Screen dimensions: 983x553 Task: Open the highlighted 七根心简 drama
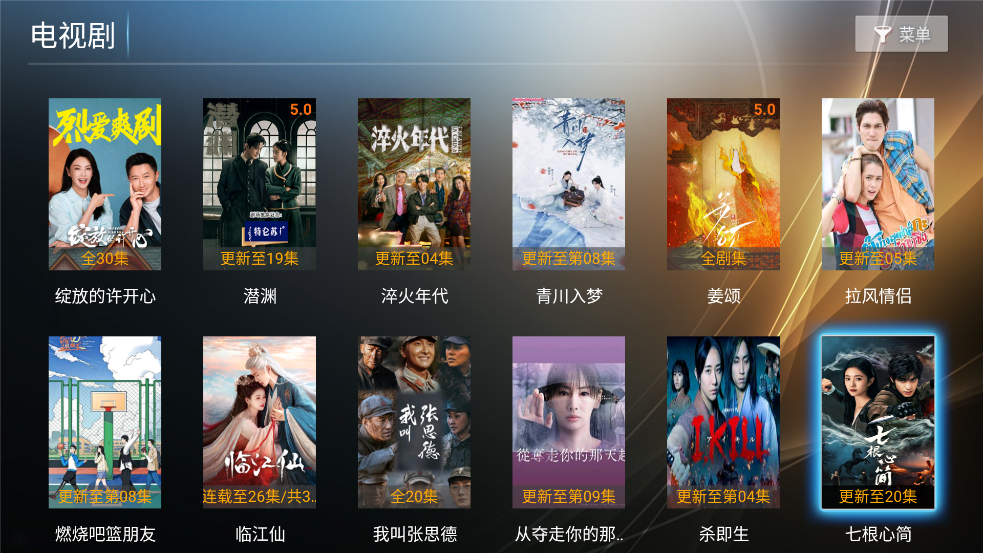[x=878, y=422]
